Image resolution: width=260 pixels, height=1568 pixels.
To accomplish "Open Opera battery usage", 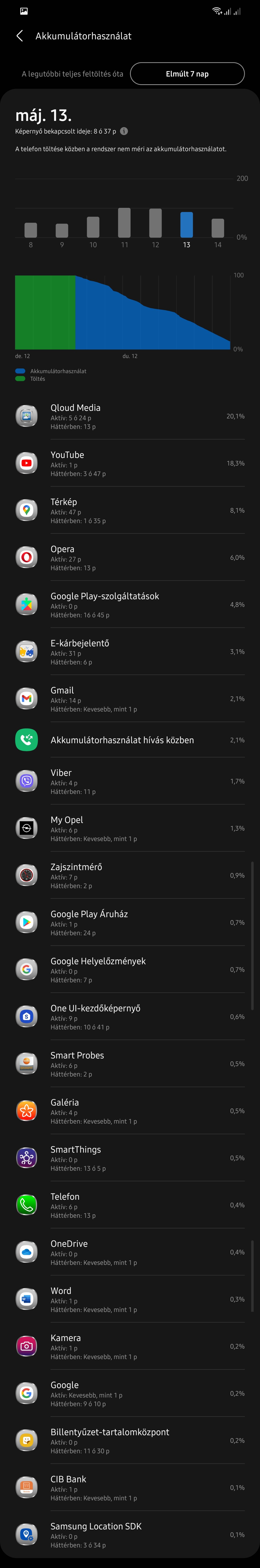I will [x=130, y=558].
